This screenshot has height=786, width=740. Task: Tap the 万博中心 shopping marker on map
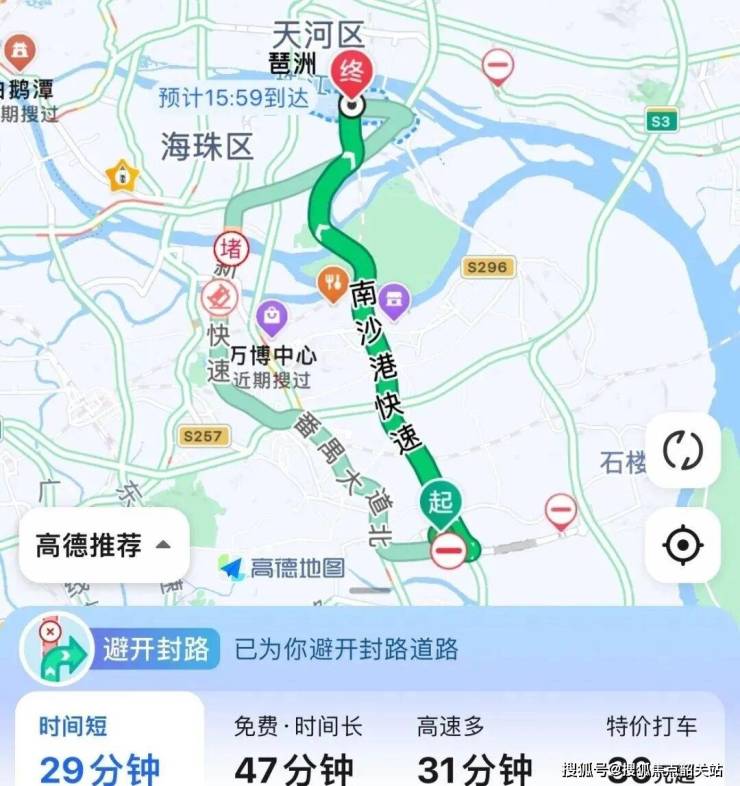(x=272, y=319)
